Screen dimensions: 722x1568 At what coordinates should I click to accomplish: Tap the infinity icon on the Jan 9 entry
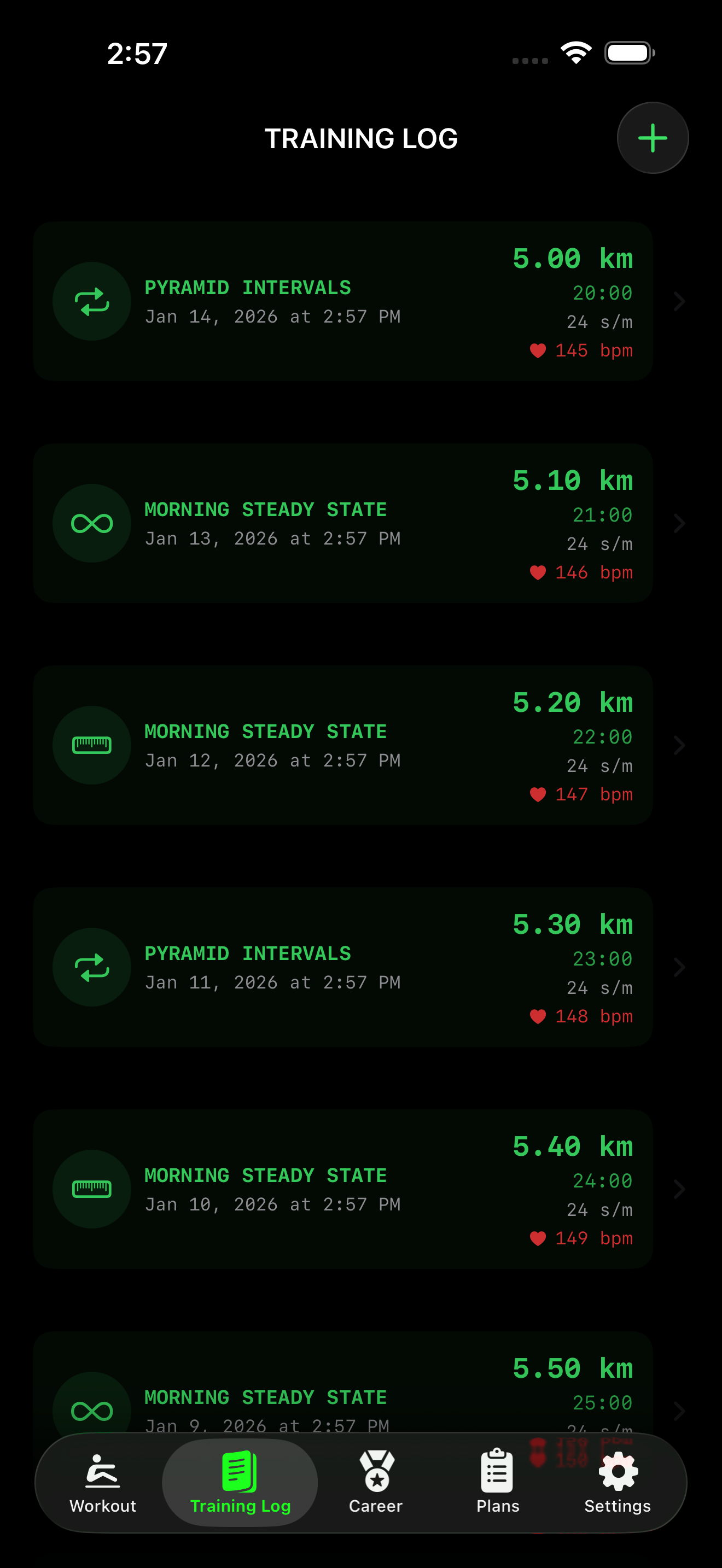point(91,1411)
